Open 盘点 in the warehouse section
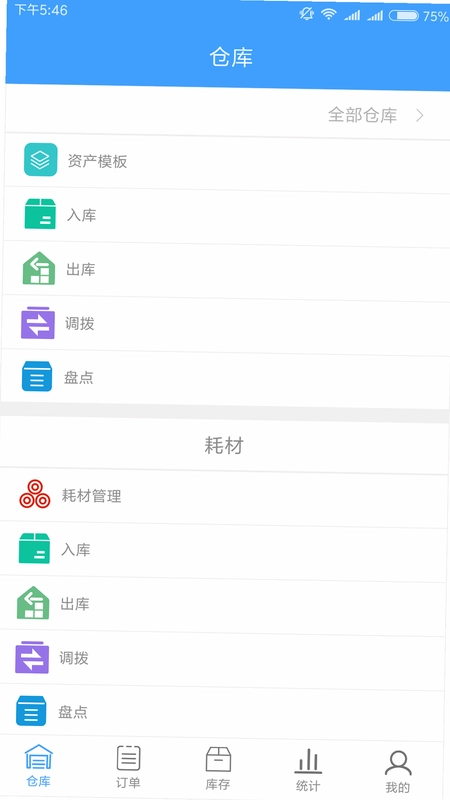This screenshot has height=800, width=450. [225, 379]
